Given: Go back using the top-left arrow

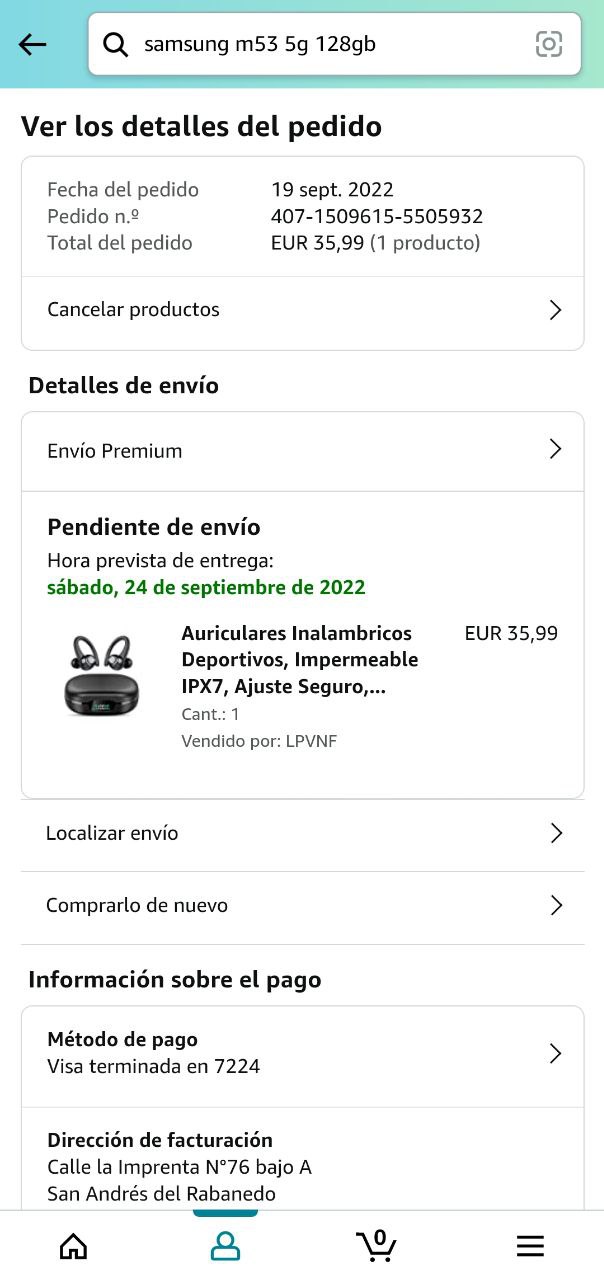Looking at the screenshot, I should (x=33, y=44).
